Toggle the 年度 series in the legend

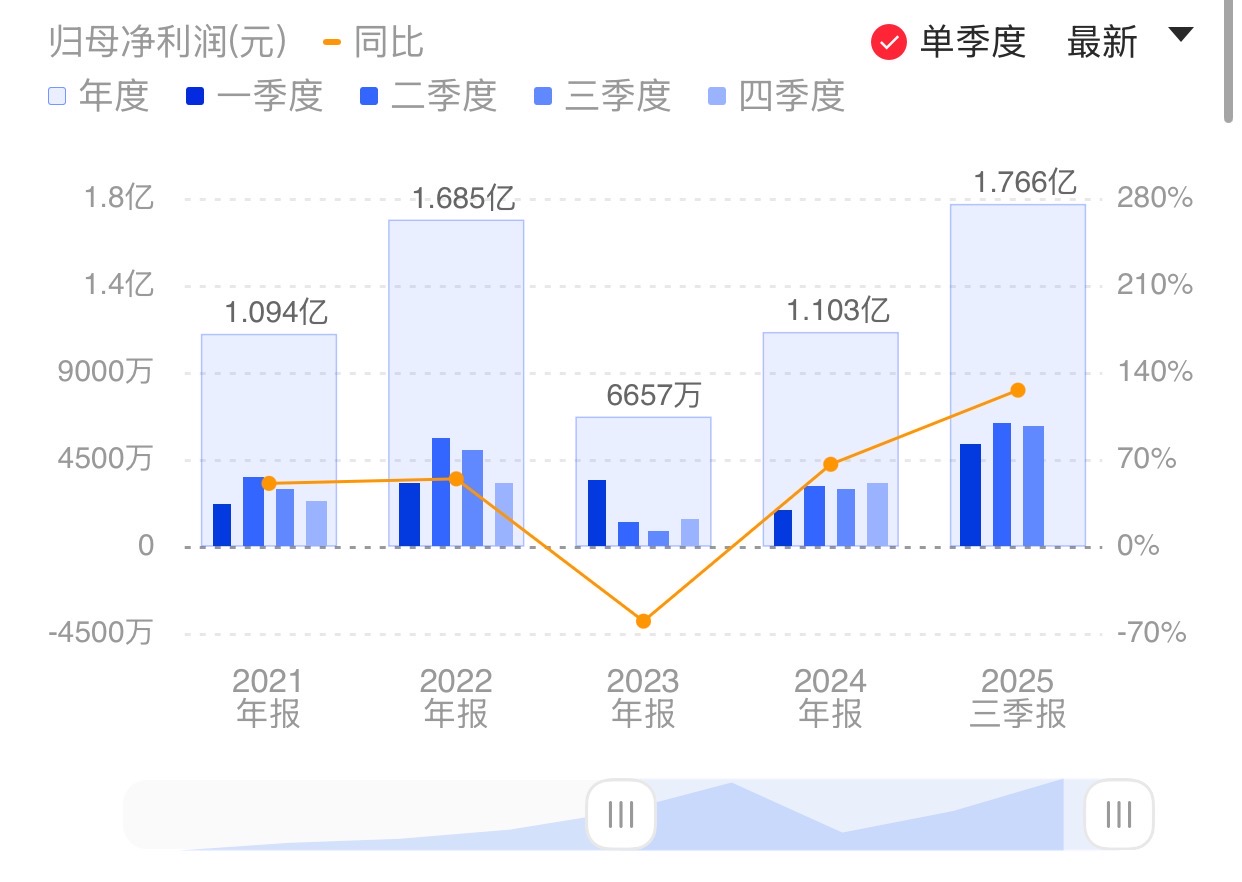coord(98,97)
